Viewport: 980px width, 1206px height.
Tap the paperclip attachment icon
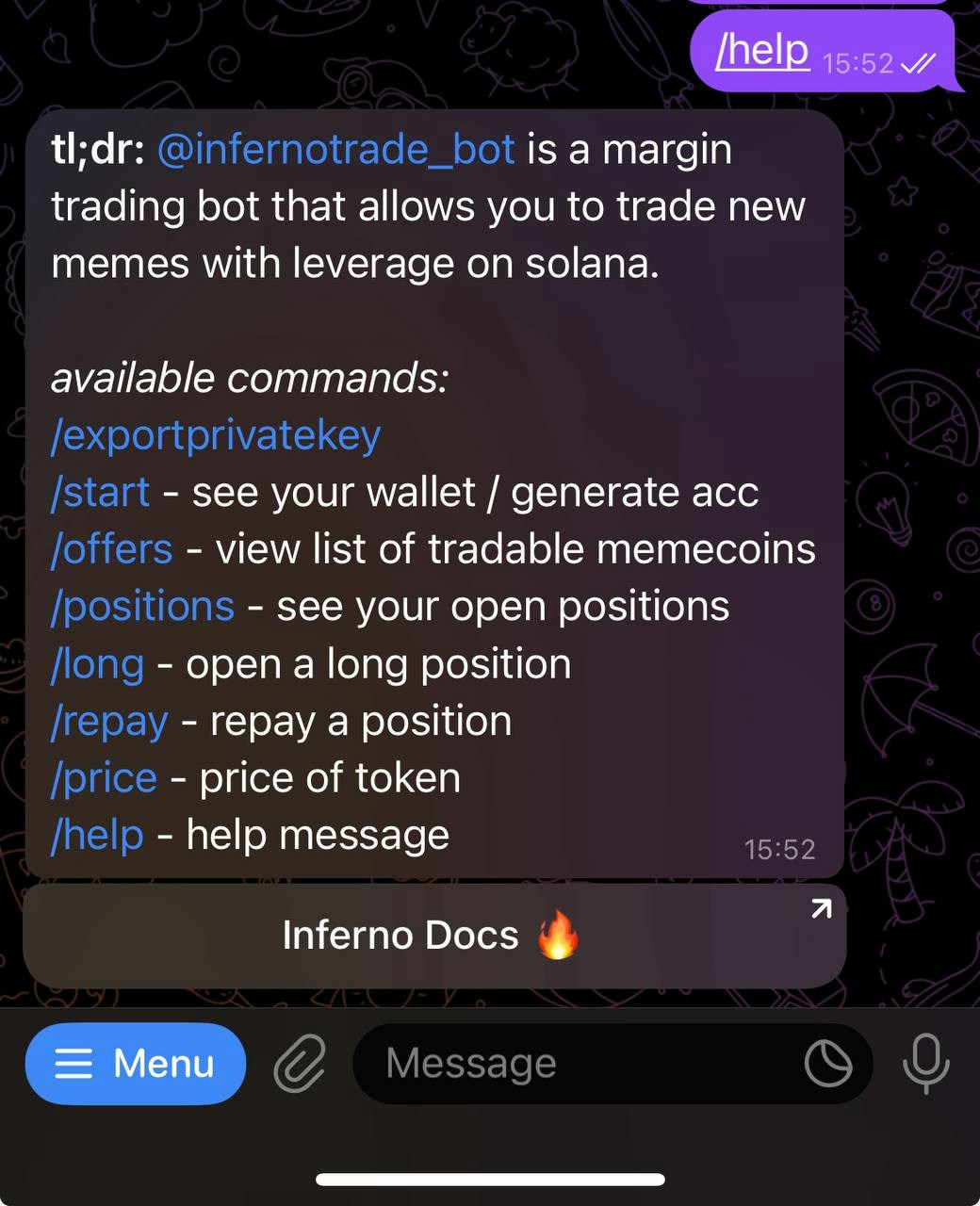tap(298, 1063)
